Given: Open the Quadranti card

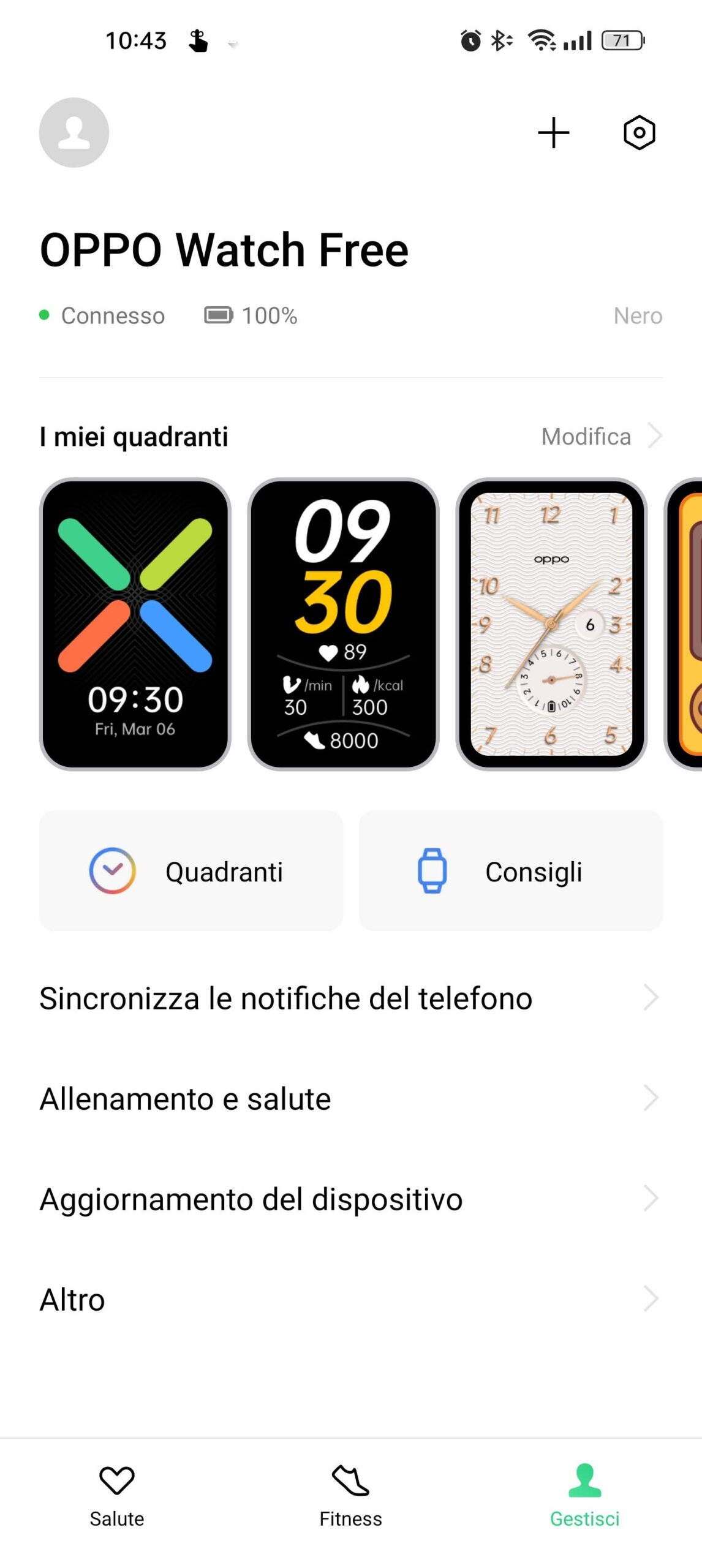Looking at the screenshot, I should pyautogui.click(x=191, y=871).
